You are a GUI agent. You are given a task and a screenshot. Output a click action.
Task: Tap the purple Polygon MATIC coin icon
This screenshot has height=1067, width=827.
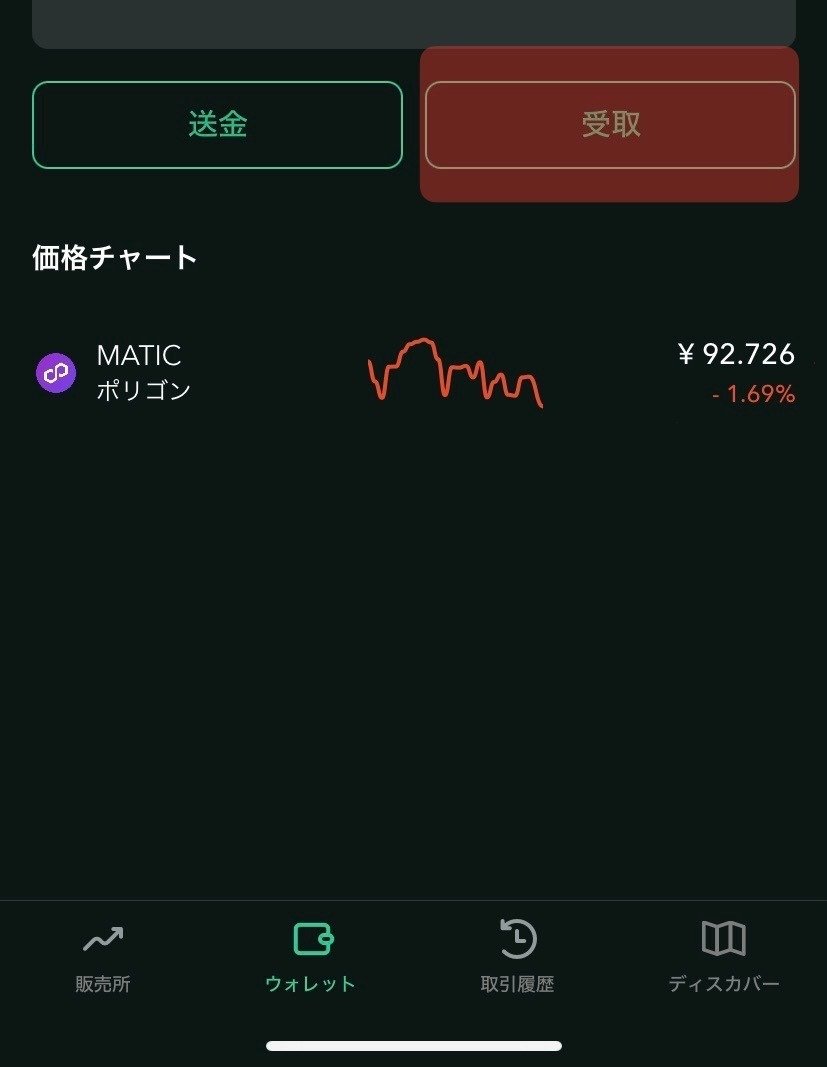[x=55, y=372]
